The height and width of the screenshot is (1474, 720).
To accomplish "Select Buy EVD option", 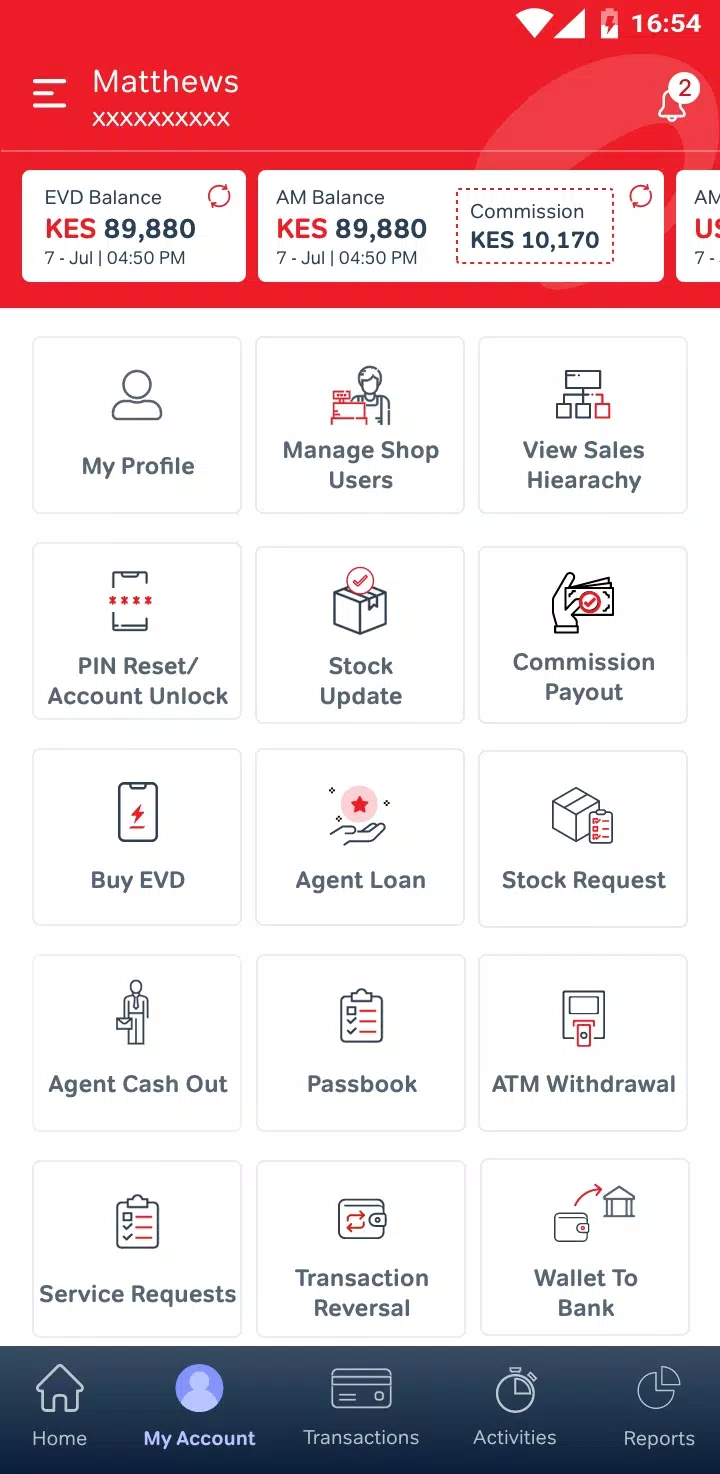I will pos(137,837).
